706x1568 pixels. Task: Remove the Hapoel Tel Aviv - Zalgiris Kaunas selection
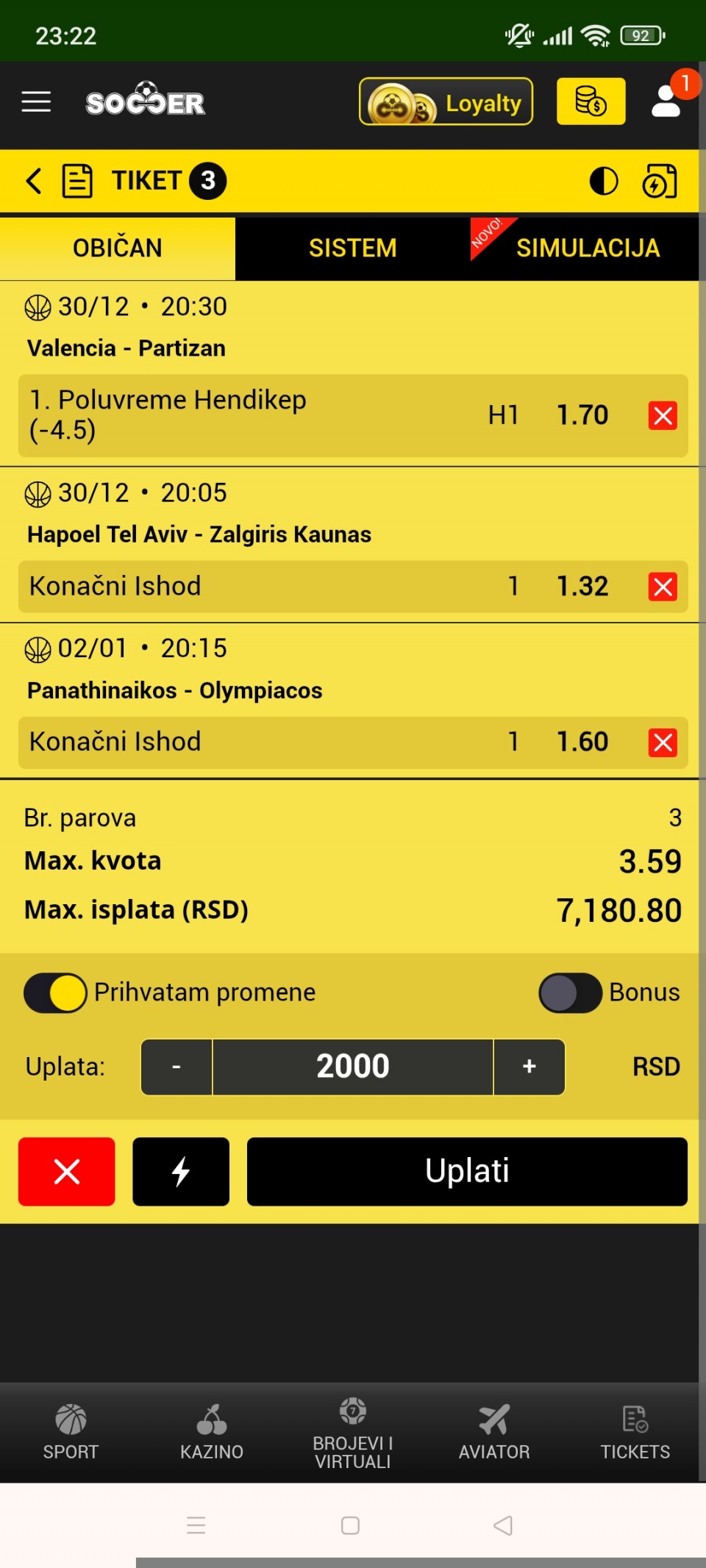point(663,587)
